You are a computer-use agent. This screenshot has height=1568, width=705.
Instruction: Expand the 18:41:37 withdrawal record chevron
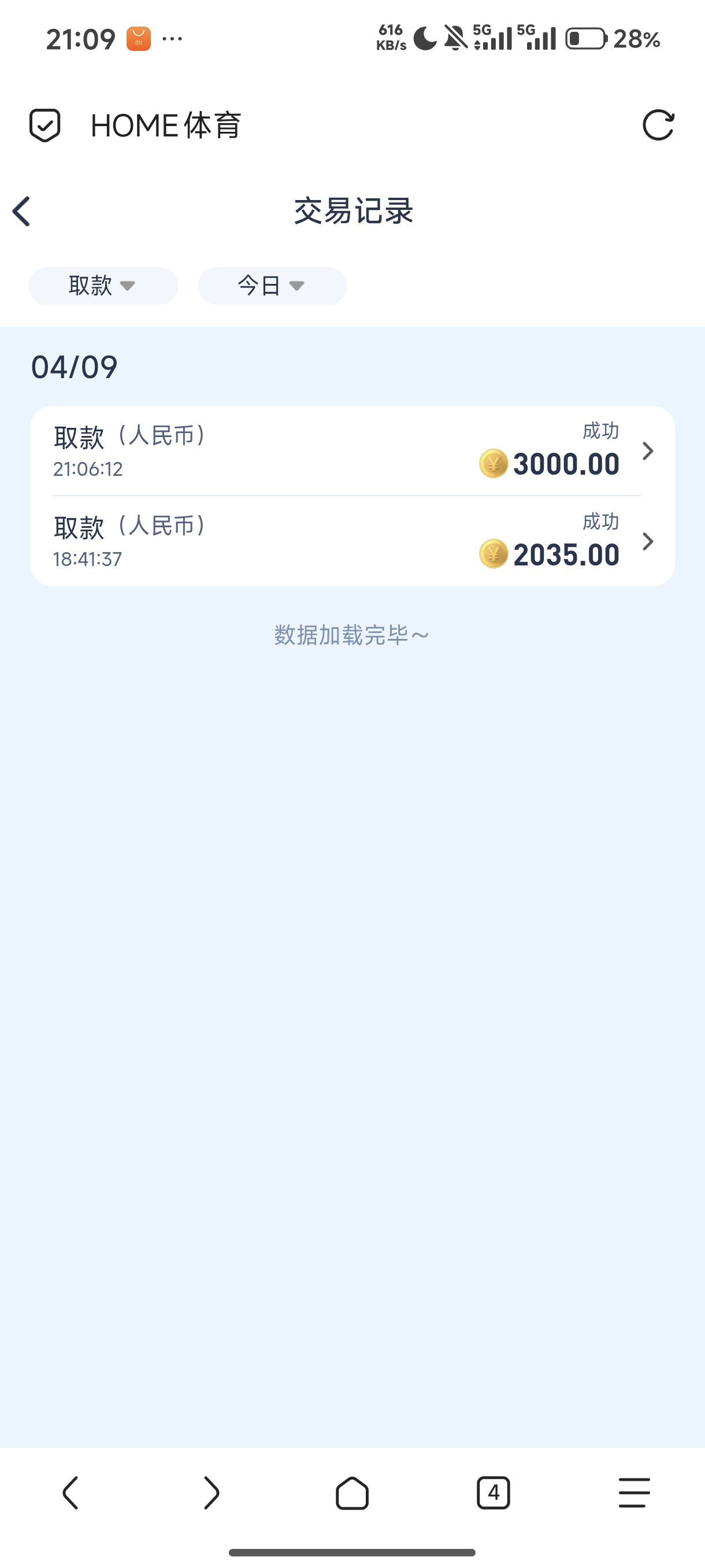648,541
